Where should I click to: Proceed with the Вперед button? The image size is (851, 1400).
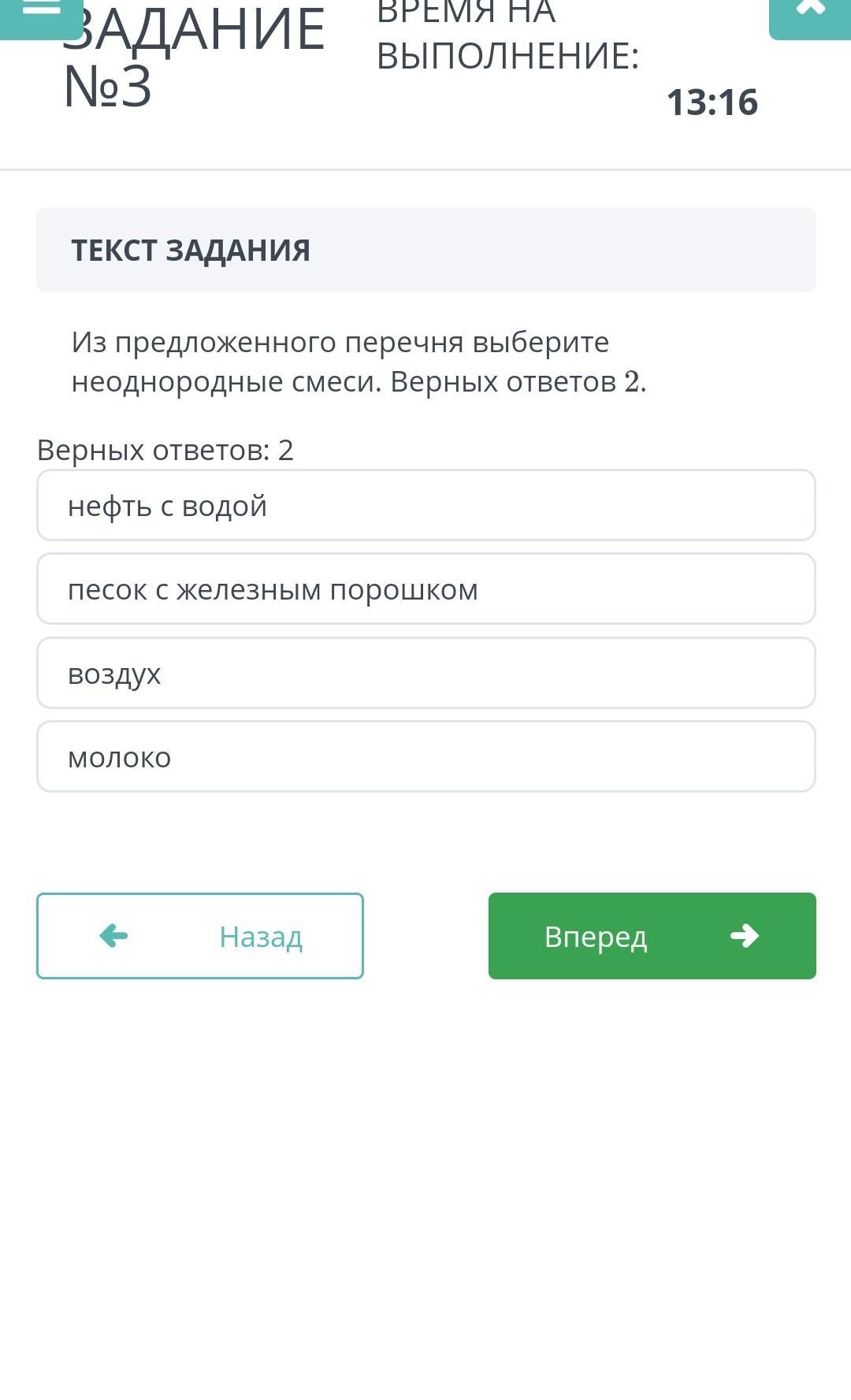pyautogui.click(x=652, y=936)
